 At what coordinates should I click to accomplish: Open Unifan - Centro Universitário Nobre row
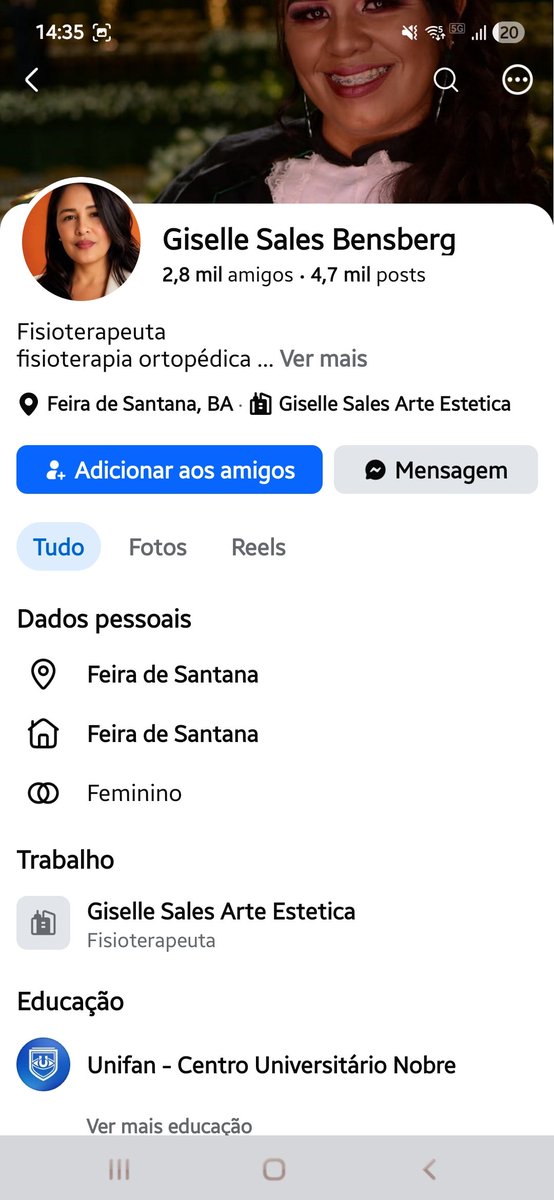pos(277,1065)
